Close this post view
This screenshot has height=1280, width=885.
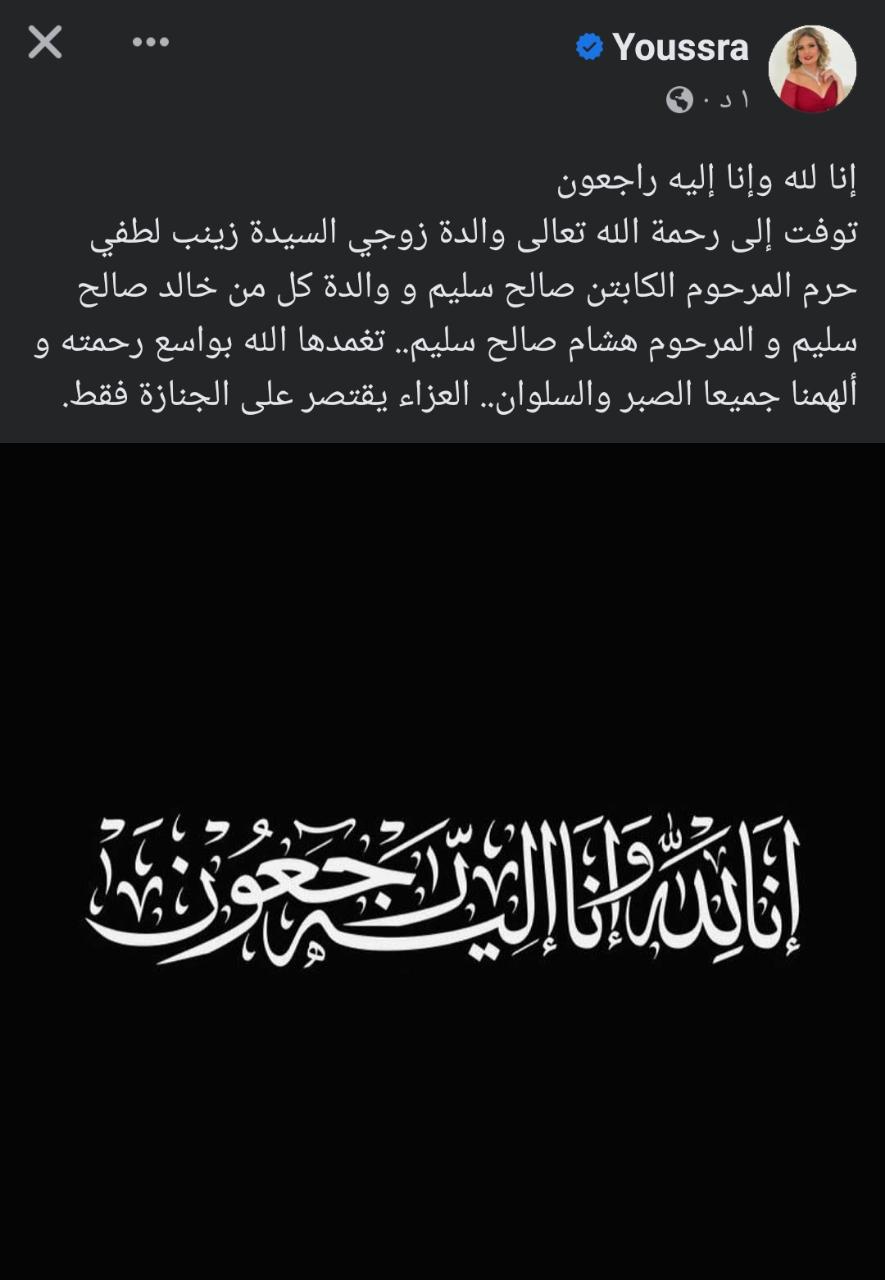coord(45,43)
